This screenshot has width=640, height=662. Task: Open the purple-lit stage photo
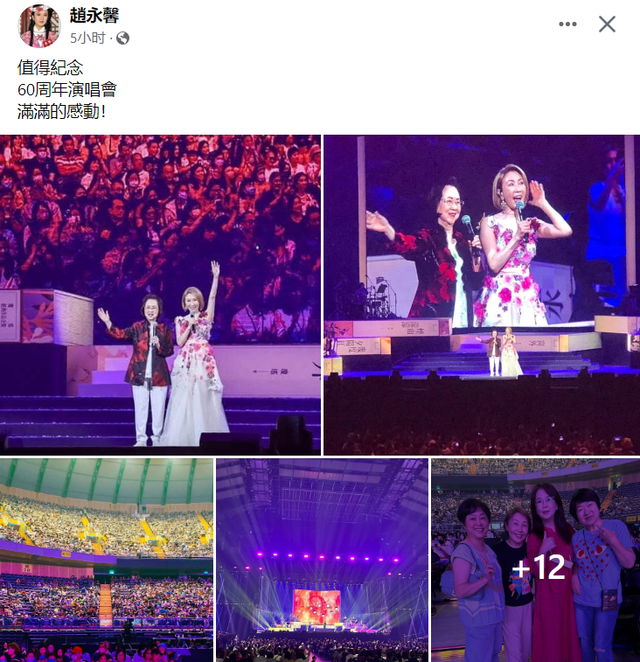pyautogui.click(x=321, y=560)
